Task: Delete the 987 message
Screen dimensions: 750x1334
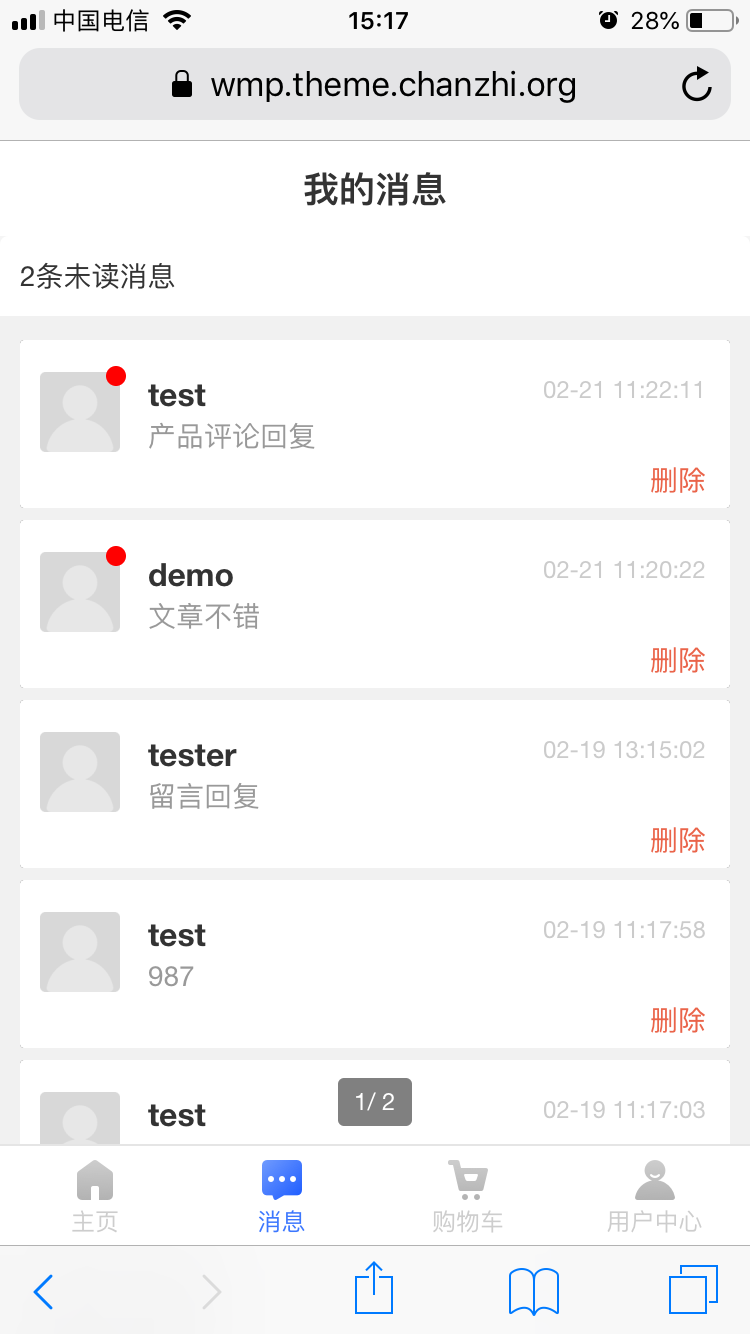Action: (x=677, y=1020)
